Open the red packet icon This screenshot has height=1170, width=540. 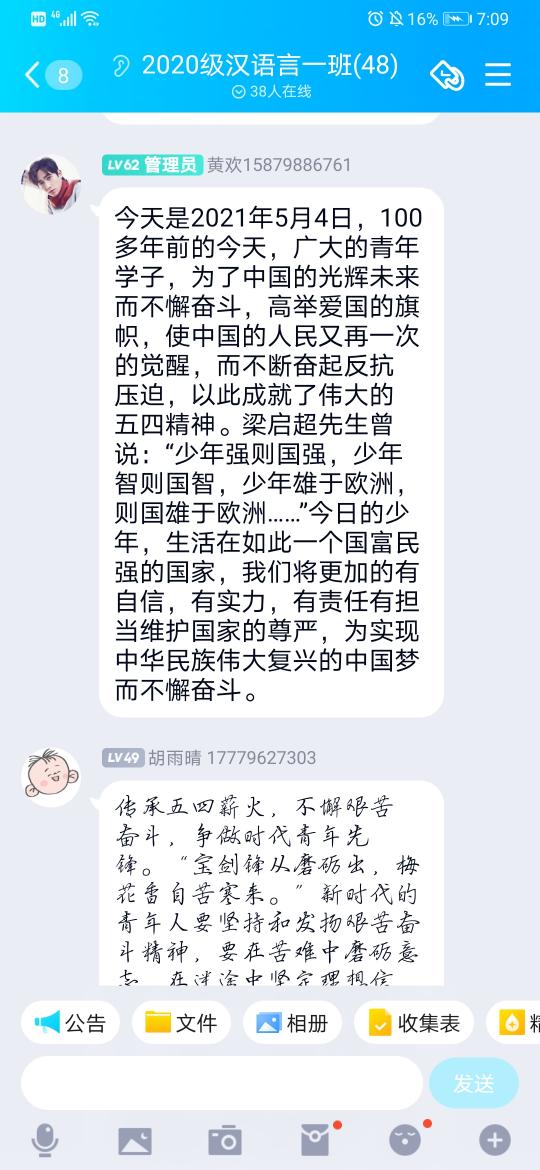316,1140
